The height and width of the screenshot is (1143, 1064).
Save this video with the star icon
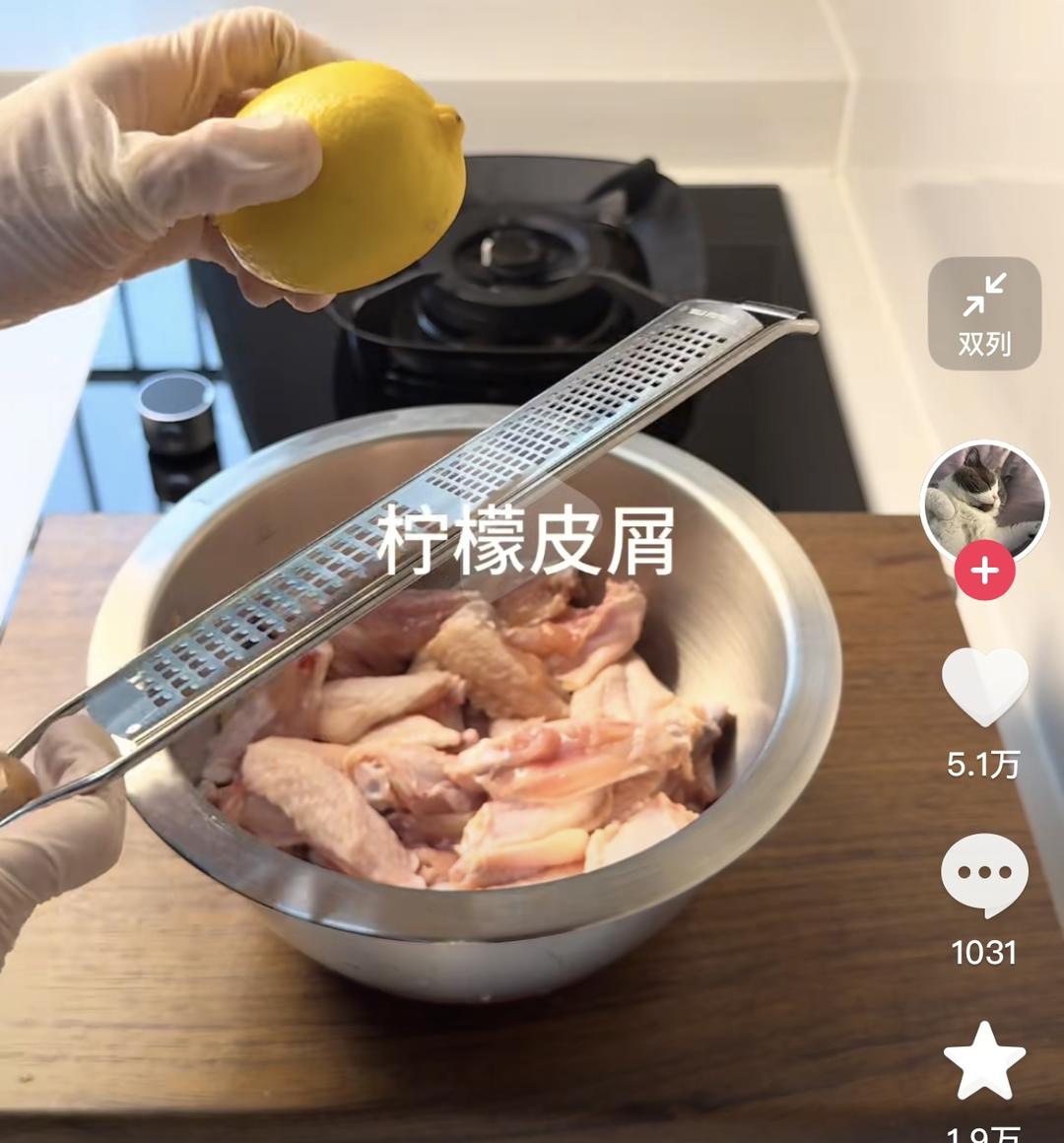click(x=984, y=1060)
